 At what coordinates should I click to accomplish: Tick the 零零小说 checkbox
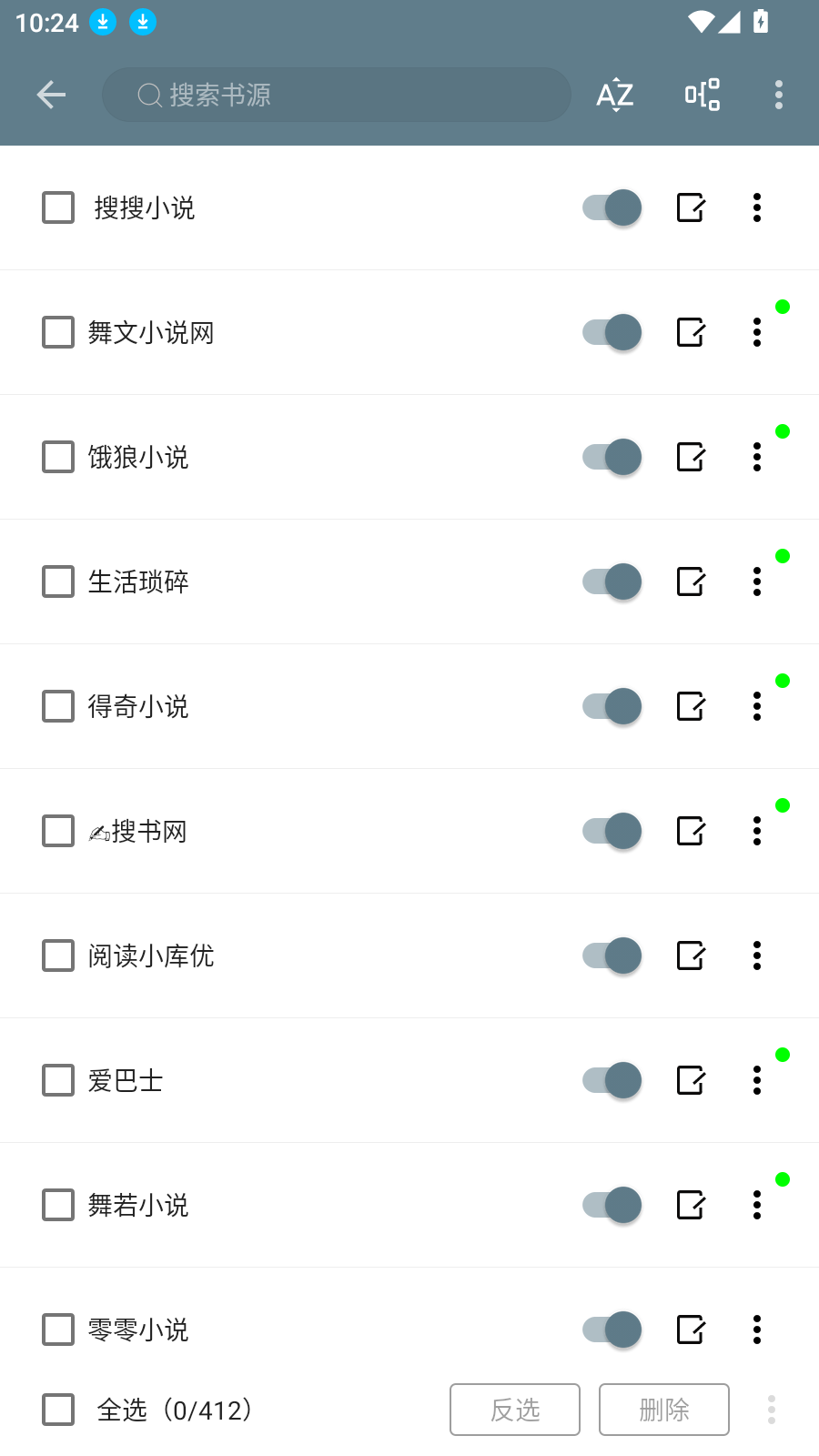click(58, 1330)
